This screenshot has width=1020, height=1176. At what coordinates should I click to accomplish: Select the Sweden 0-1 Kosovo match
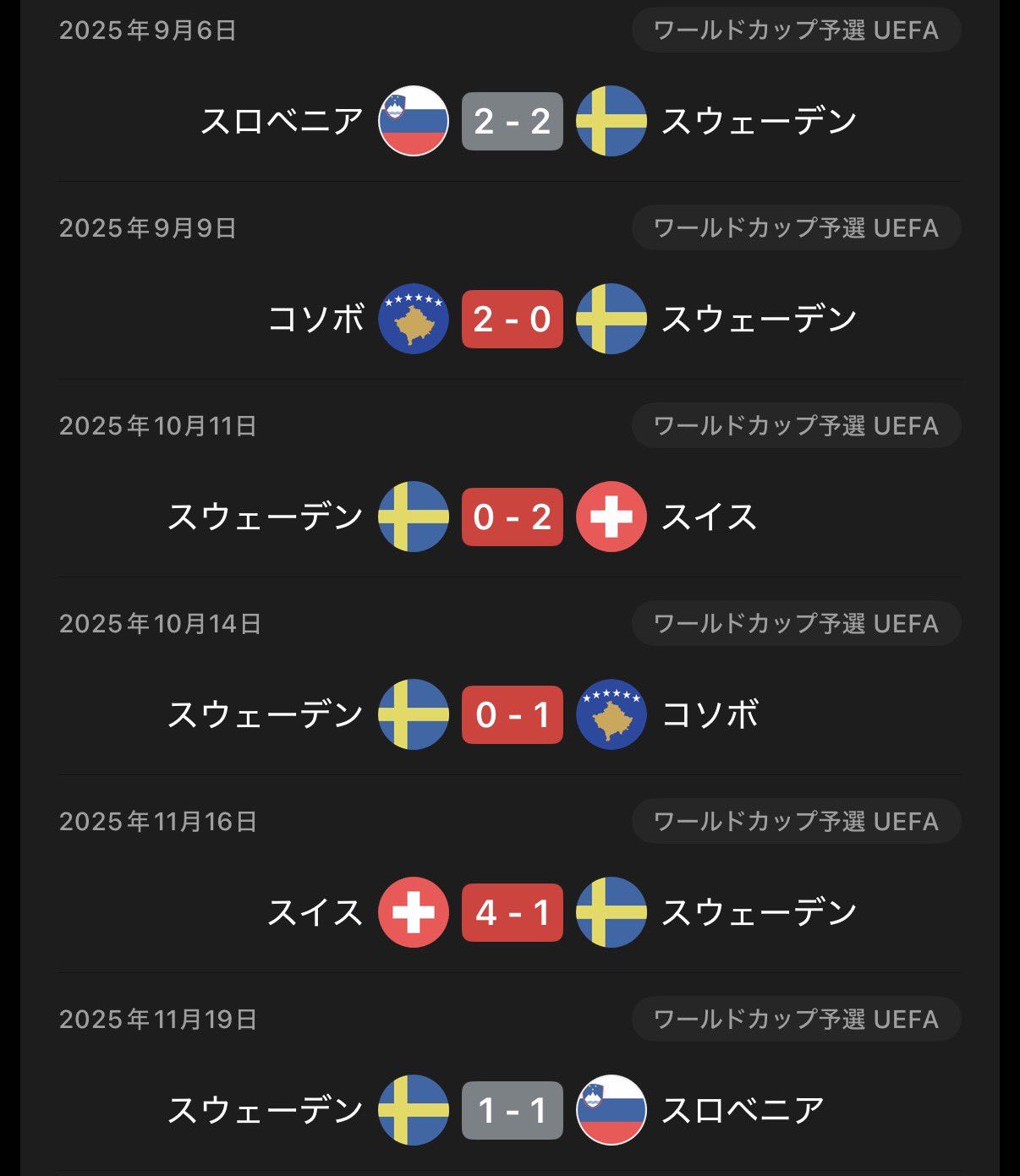point(512,714)
